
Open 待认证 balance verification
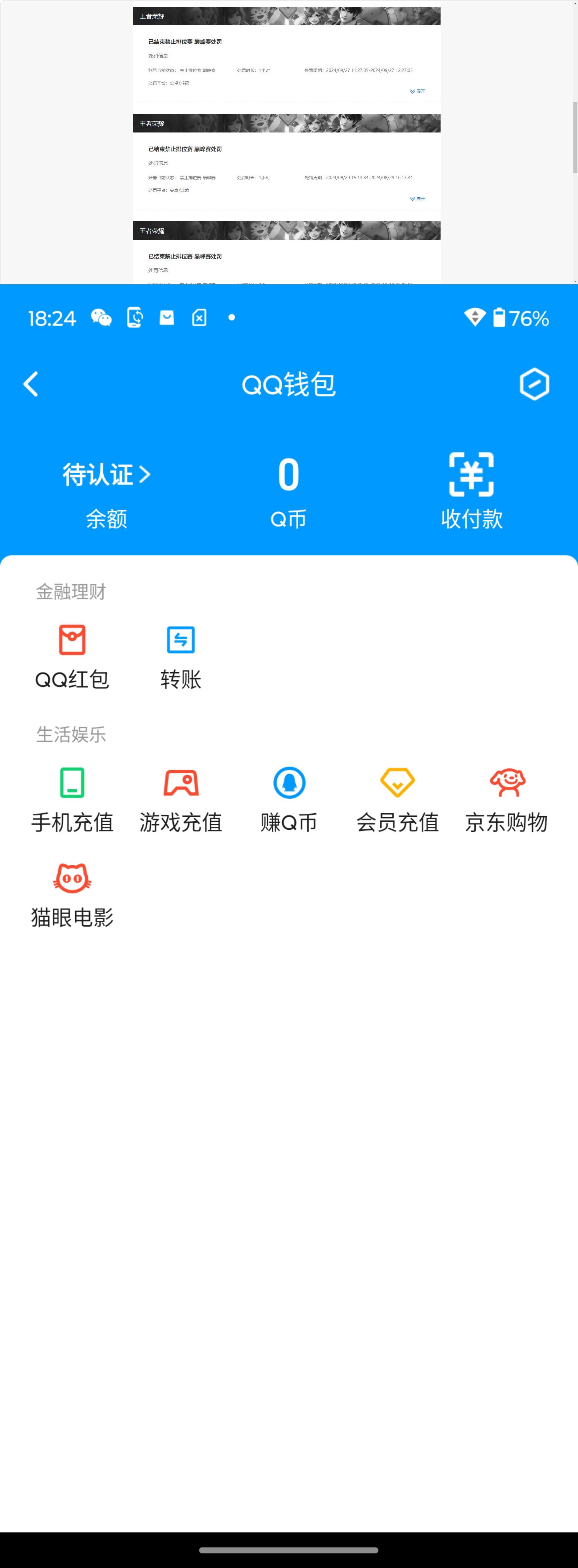point(106,475)
